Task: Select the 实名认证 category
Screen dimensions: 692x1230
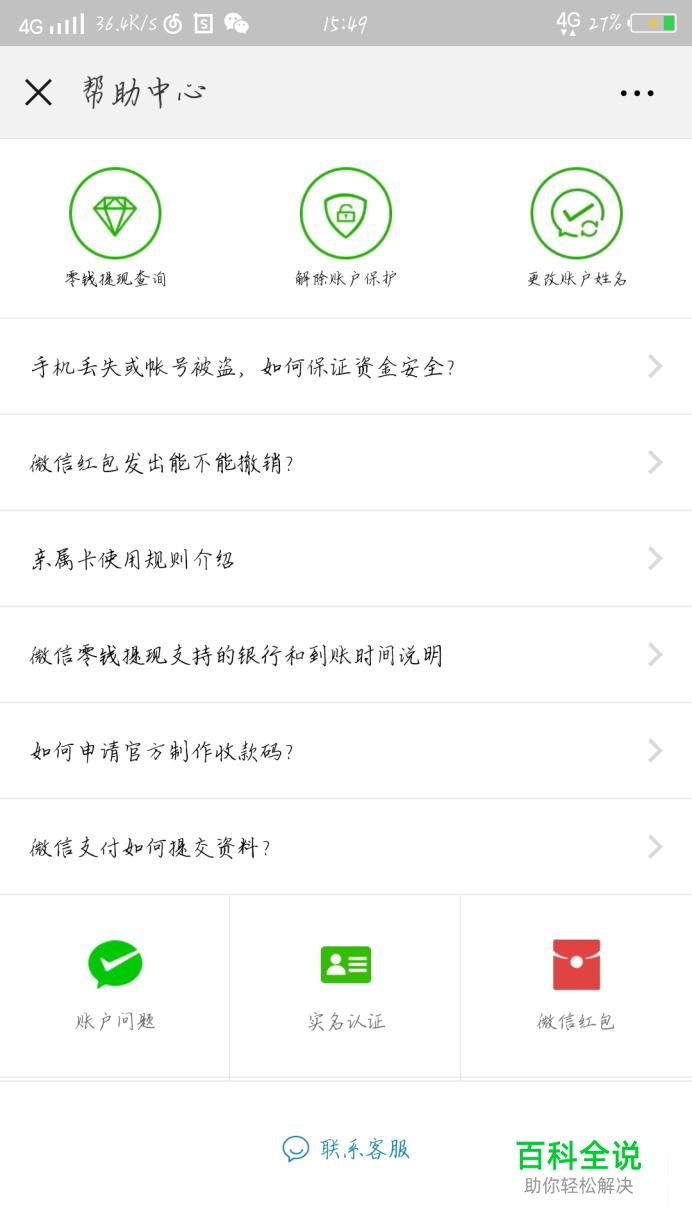Action: click(x=346, y=986)
